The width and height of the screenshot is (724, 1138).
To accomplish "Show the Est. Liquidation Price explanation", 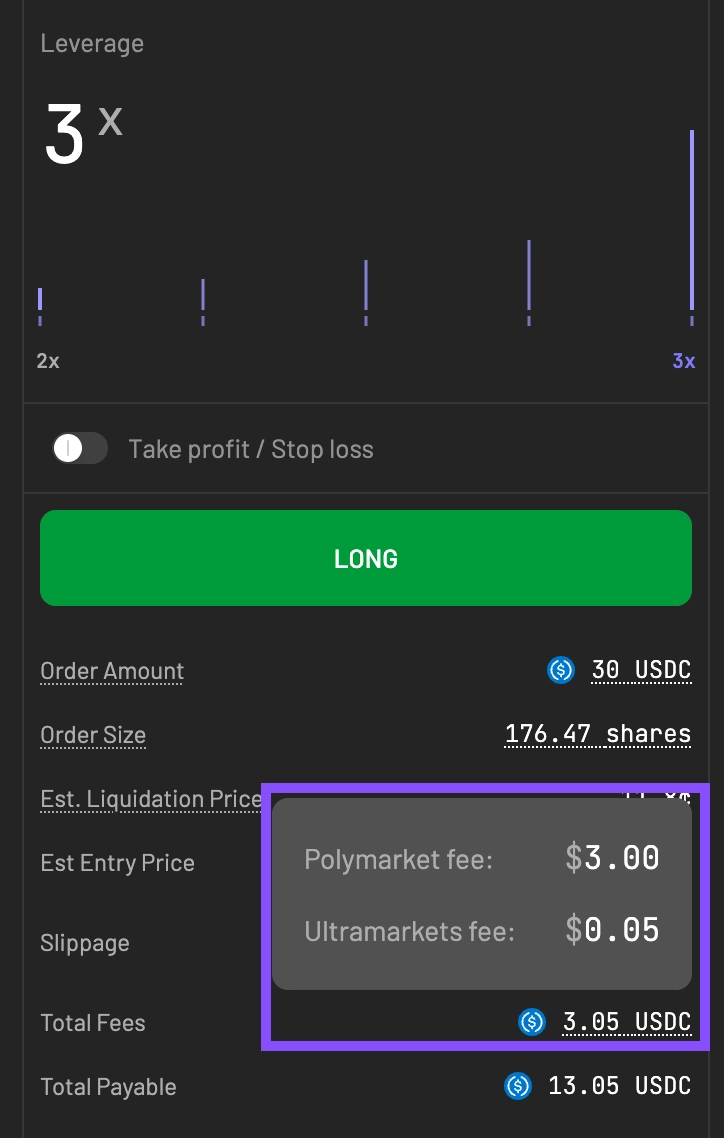I will pos(150,799).
